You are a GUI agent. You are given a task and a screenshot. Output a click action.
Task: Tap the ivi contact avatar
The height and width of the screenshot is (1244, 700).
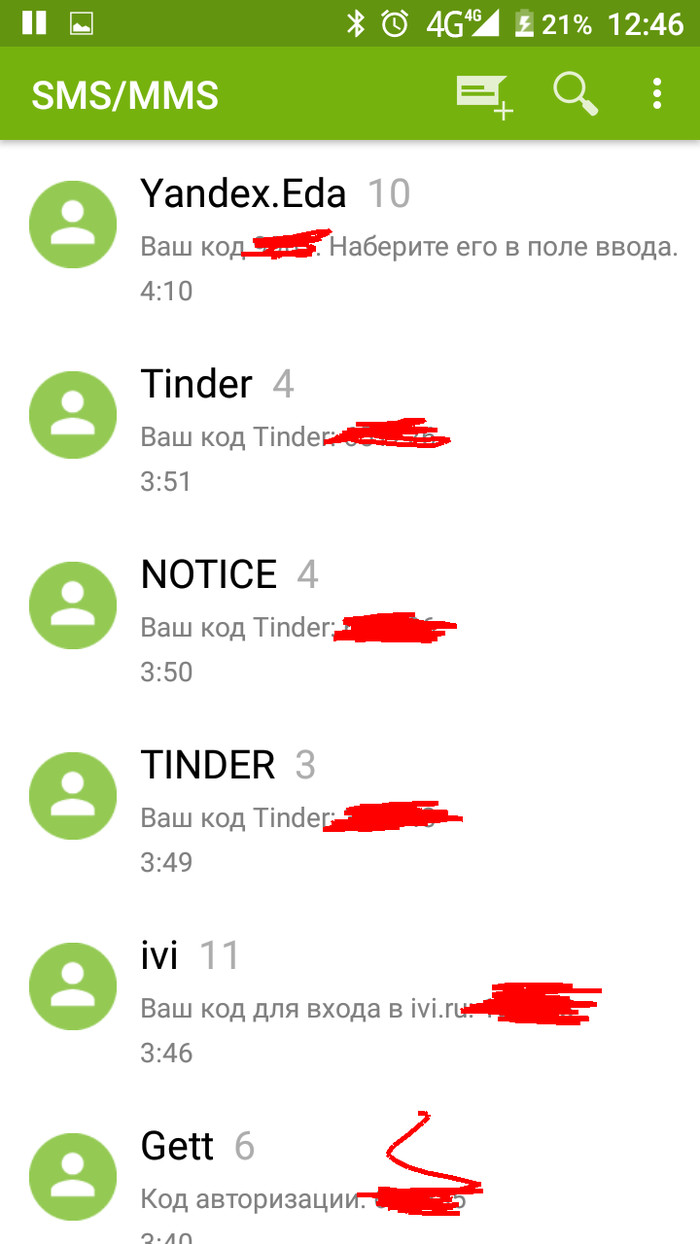(x=72, y=987)
